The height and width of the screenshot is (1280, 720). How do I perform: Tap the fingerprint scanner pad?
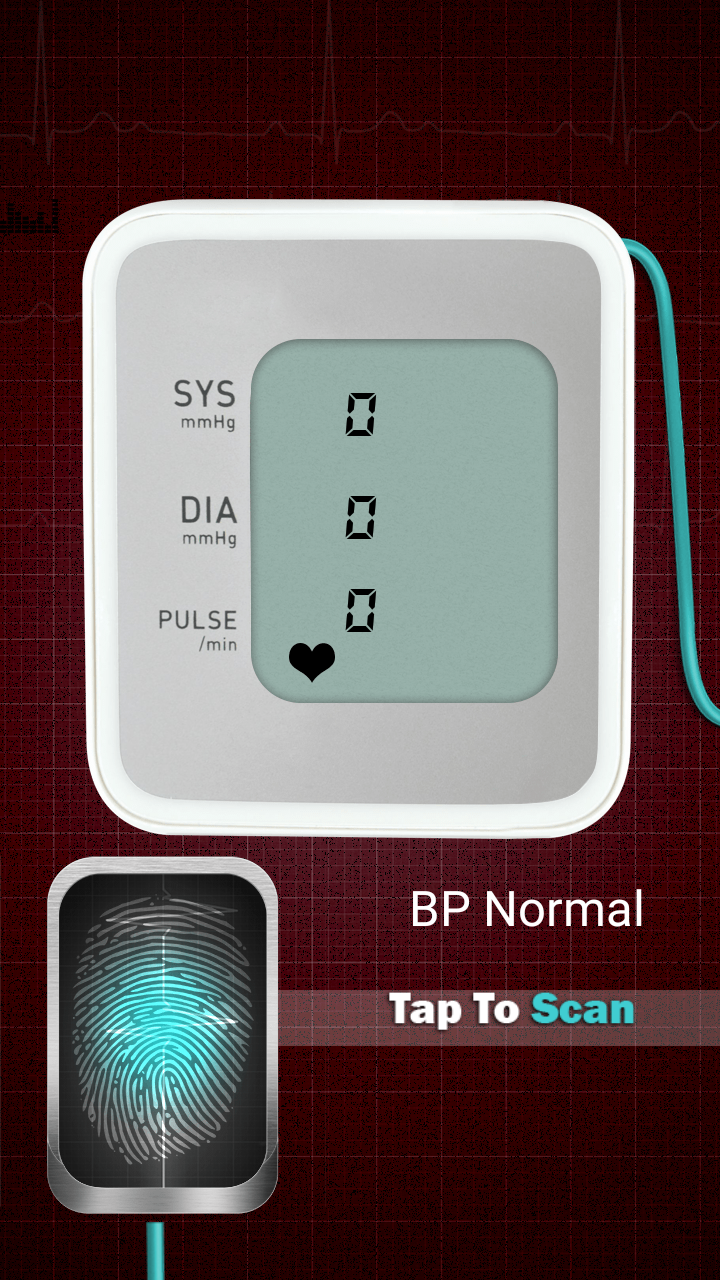pyautogui.click(x=163, y=1034)
